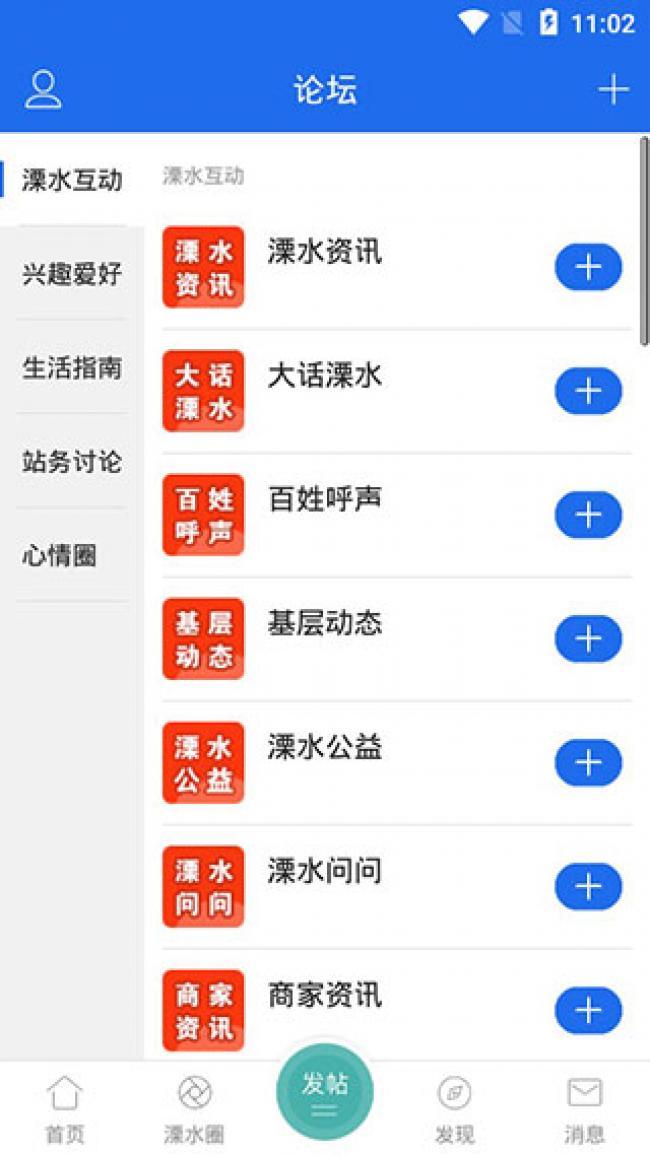The width and height of the screenshot is (650, 1155).
Task: Switch to the 兴趣爱好 category
Action: [x=72, y=273]
